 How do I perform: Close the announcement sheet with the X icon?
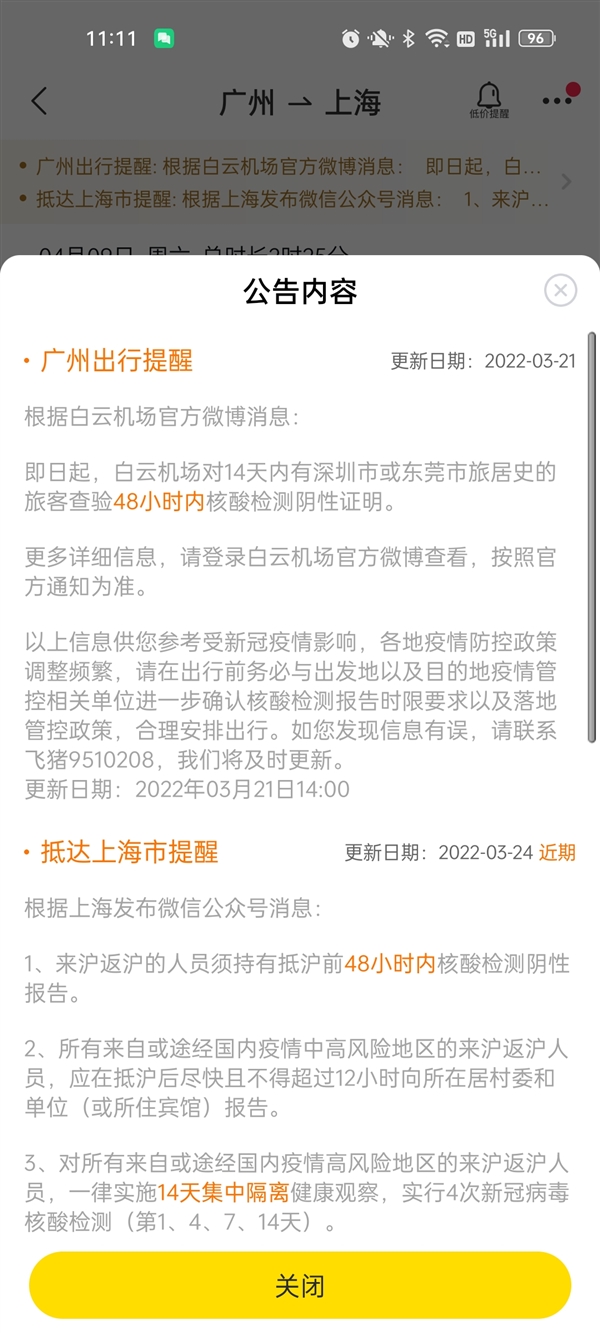click(x=561, y=290)
